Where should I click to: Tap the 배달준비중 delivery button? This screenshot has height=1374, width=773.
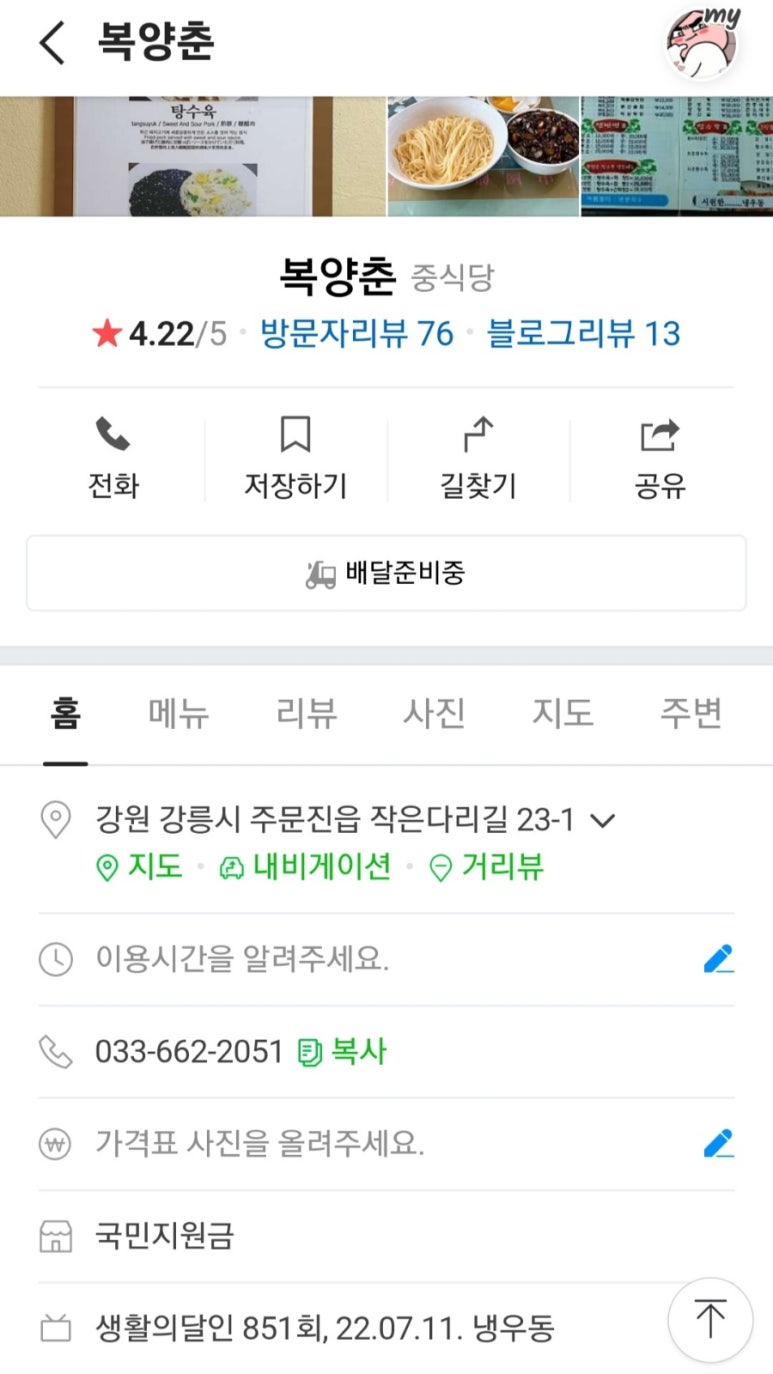pos(386,573)
